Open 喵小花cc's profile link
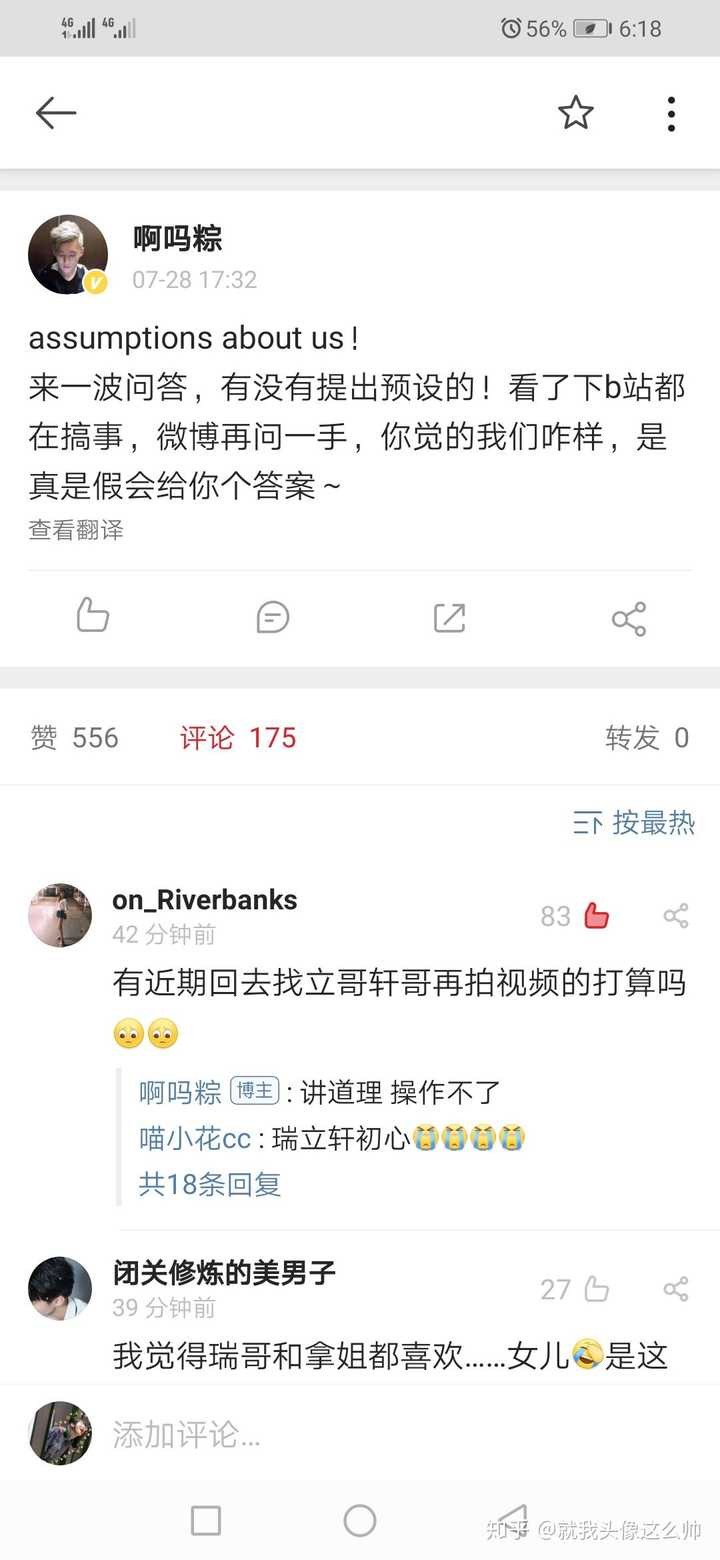 tap(183, 1138)
